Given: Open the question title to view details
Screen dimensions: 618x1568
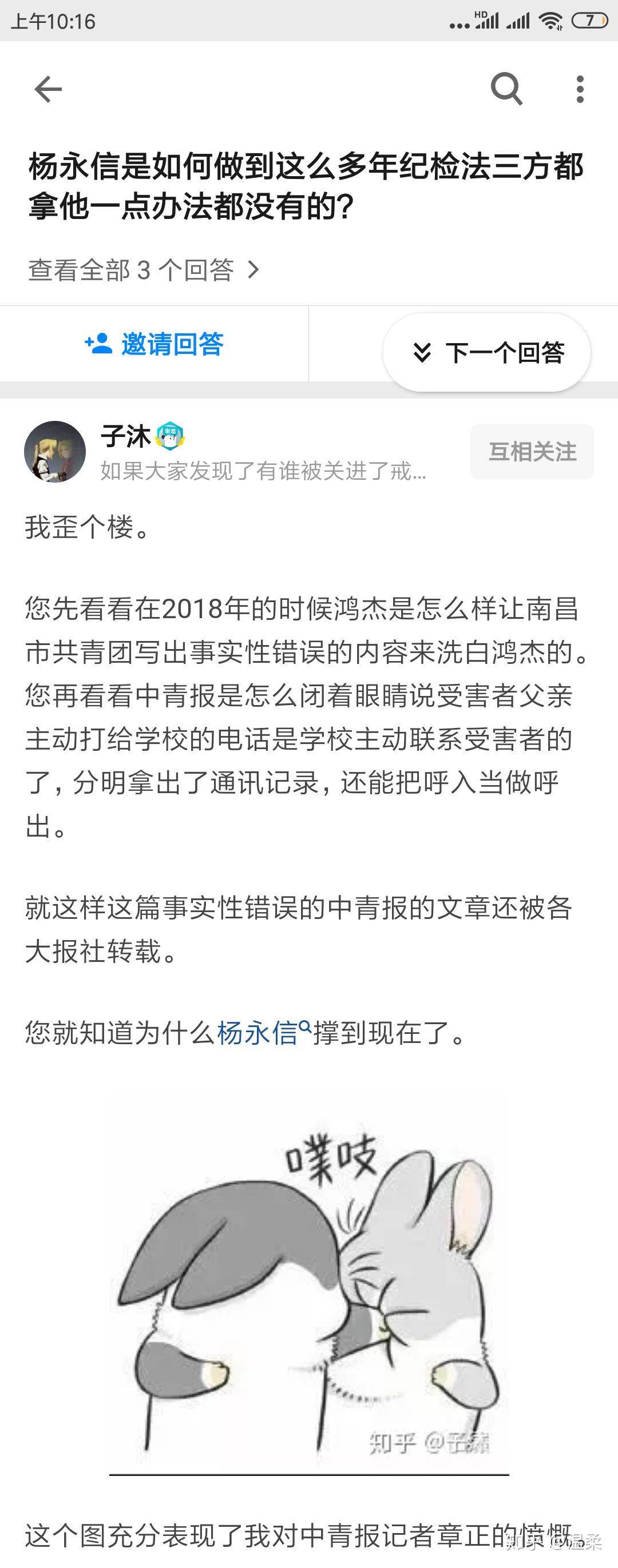Looking at the screenshot, I should click(304, 186).
